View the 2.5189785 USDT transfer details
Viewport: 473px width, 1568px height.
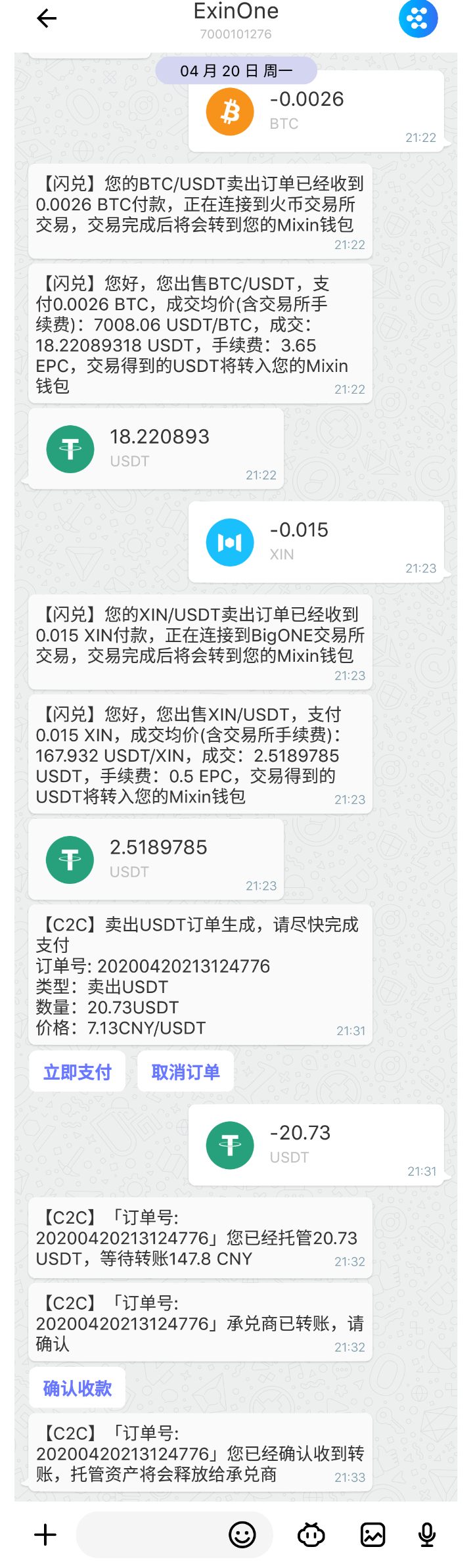(x=156, y=860)
